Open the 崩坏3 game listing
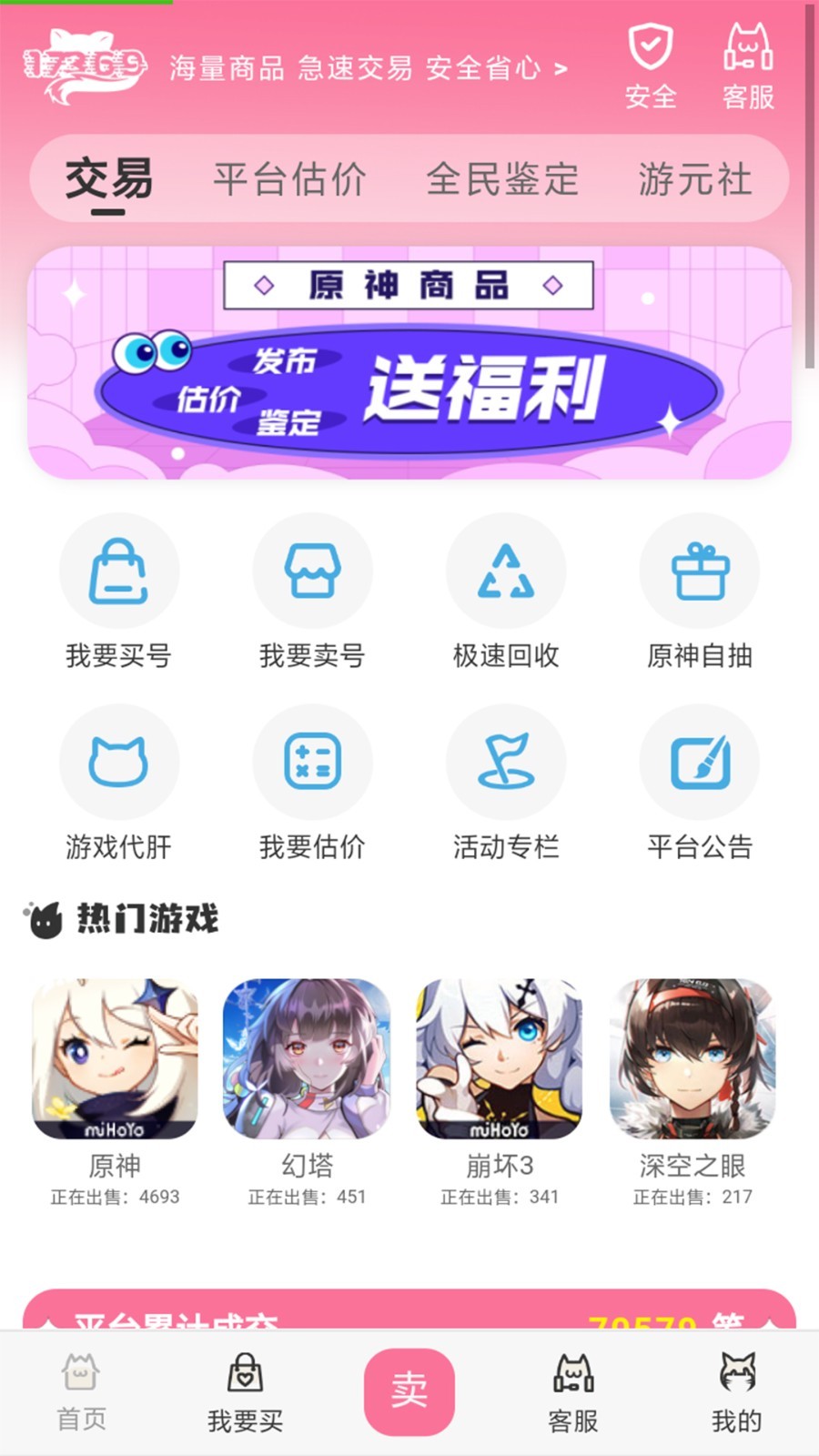This screenshot has width=819, height=1456. point(500,1092)
